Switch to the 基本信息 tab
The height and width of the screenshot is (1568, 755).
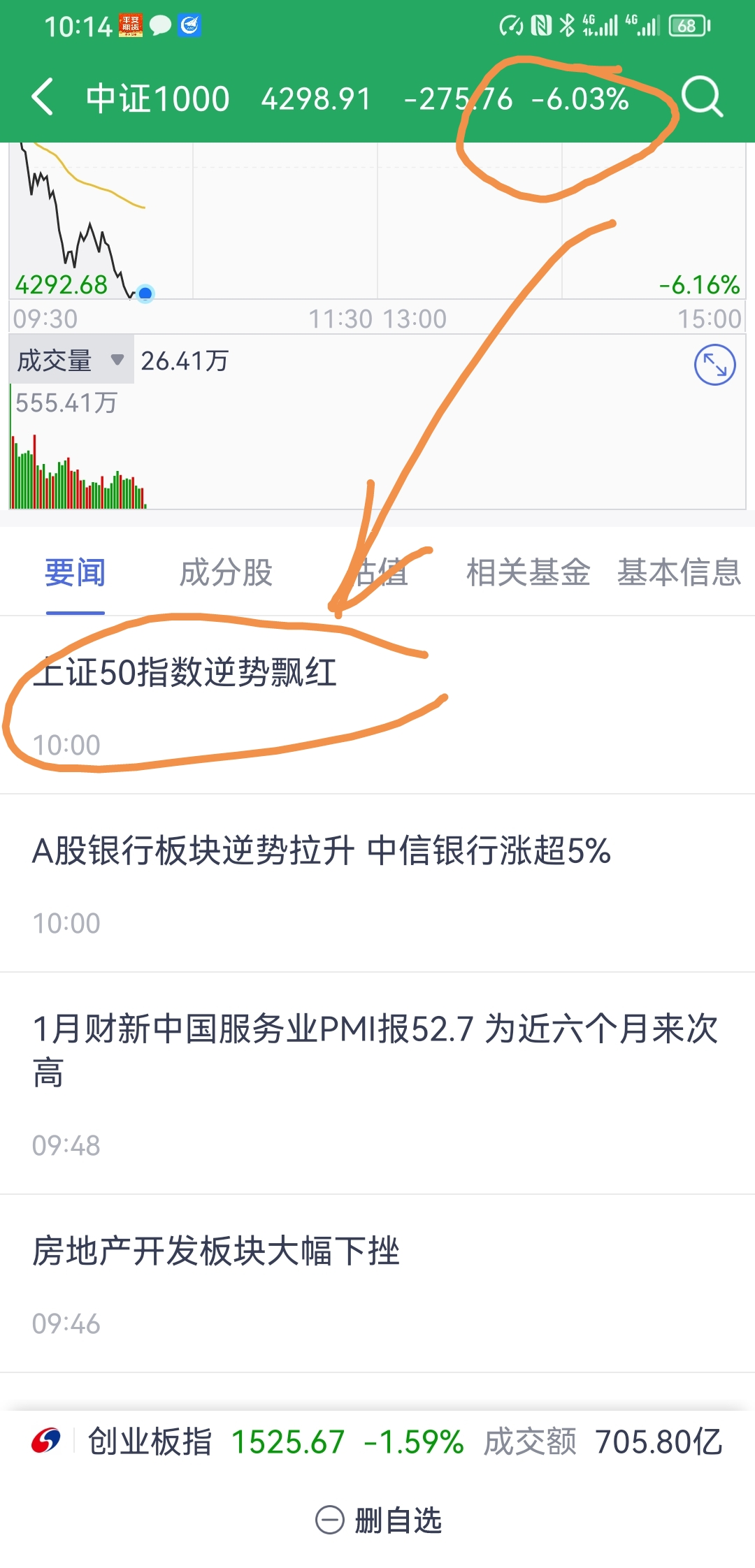(x=679, y=573)
